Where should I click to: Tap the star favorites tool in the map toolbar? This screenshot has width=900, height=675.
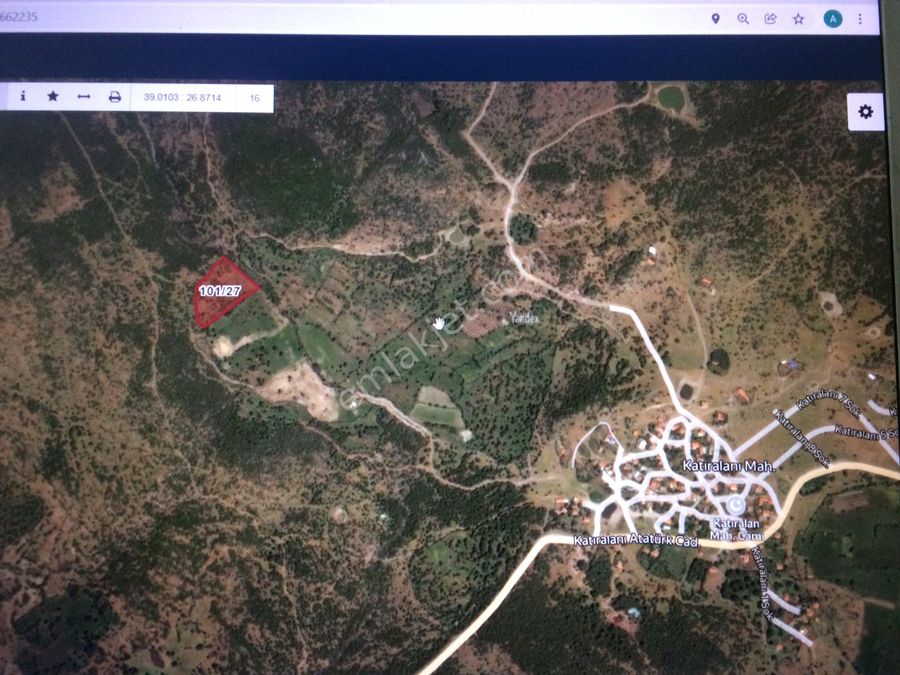pyautogui.click(x=53, y=97)
